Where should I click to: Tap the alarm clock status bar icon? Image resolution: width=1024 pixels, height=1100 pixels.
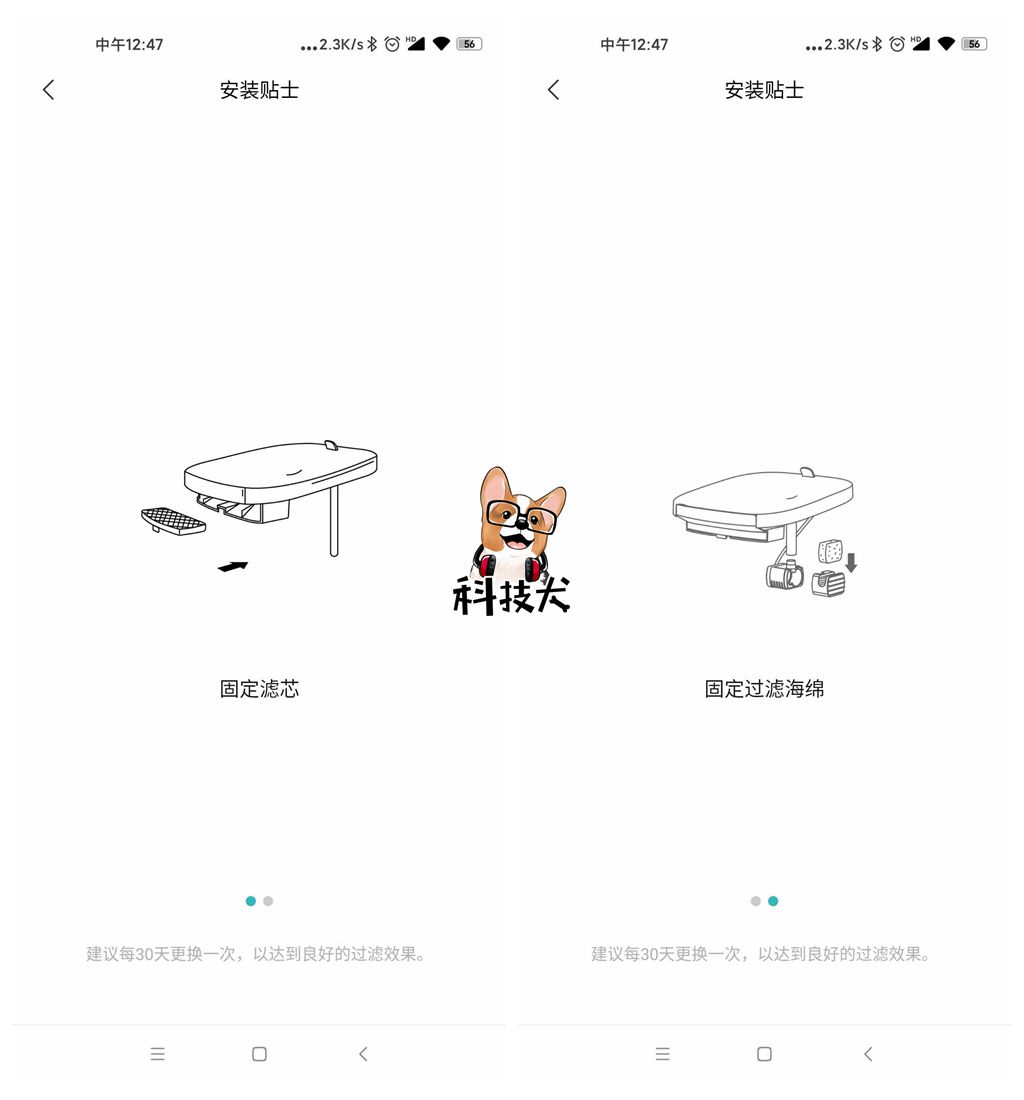coord(392,44)
